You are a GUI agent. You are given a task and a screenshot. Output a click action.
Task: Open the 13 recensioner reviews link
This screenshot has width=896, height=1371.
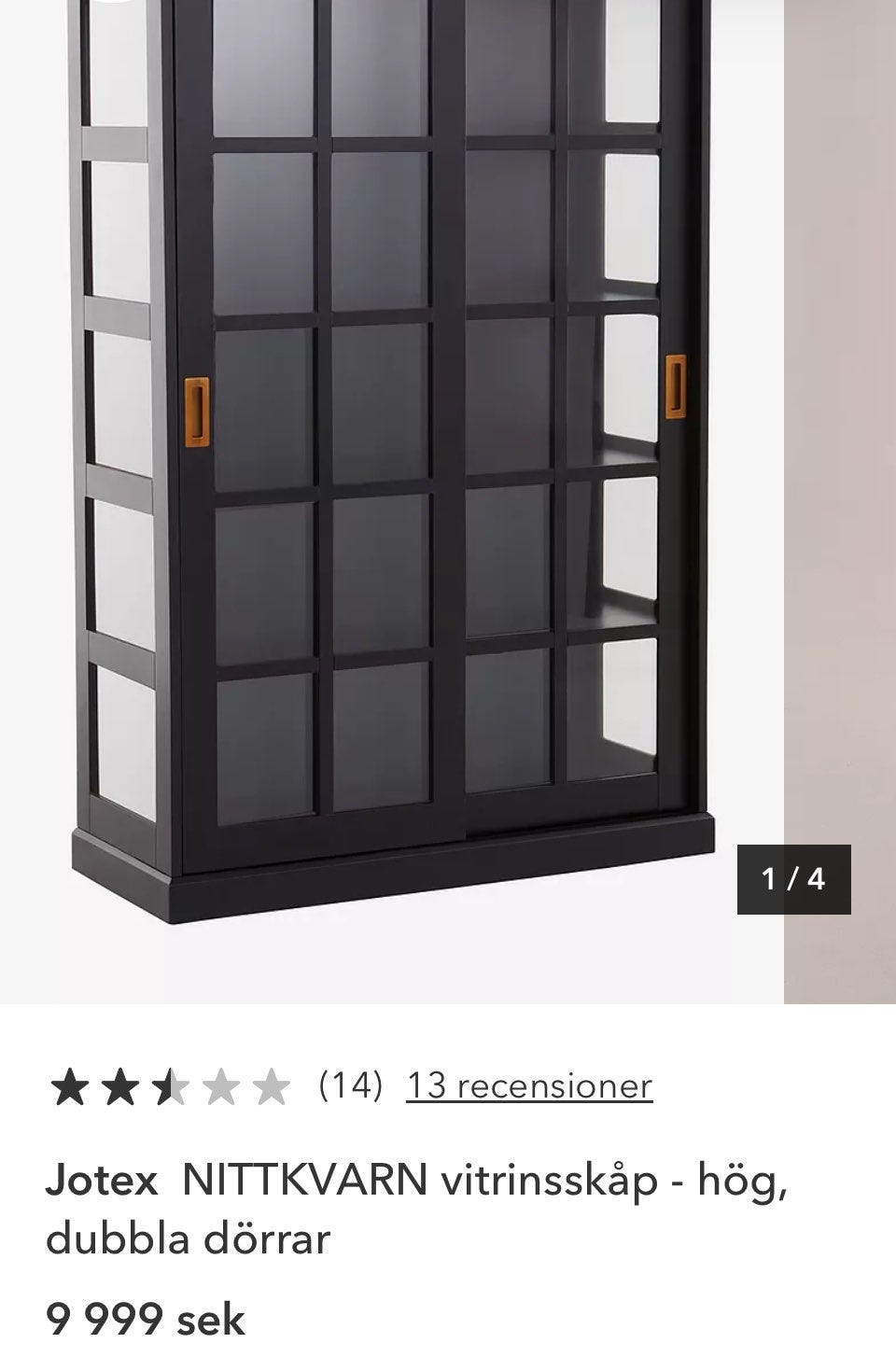coord(528,1086)
